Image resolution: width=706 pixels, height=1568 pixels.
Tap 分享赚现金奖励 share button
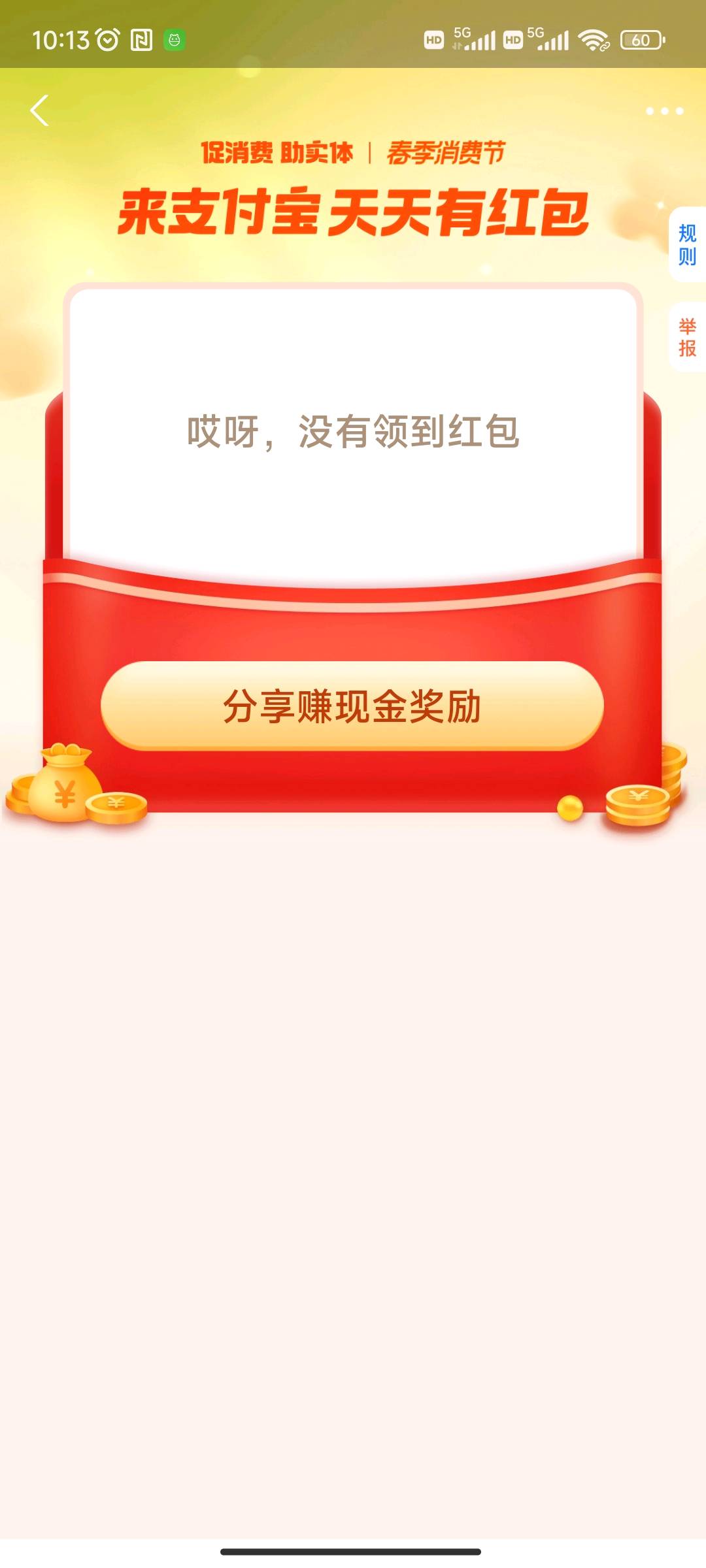tap(352, 706)
